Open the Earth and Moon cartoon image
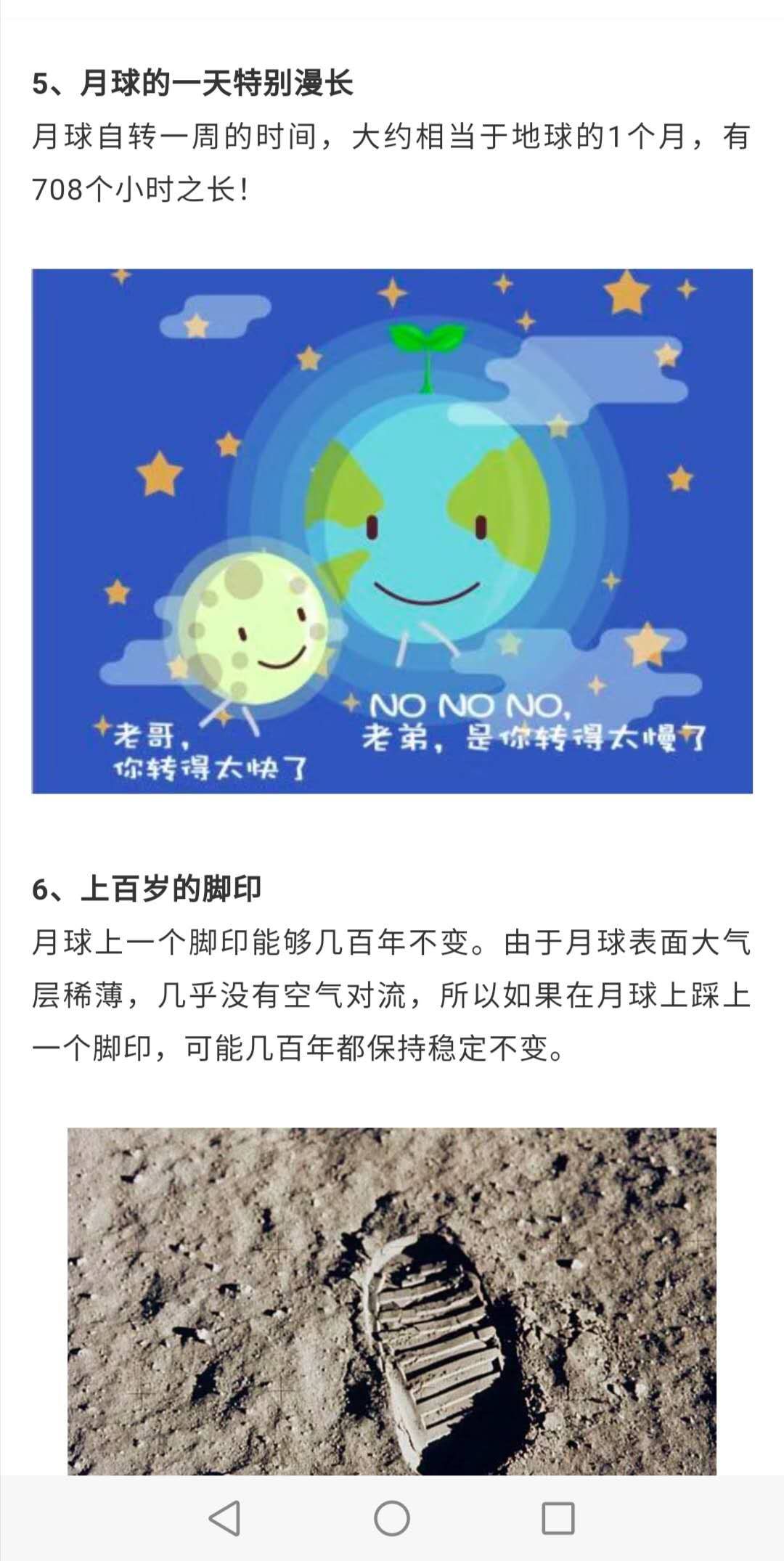This screenshot has height=1561, width=784. [x=392, y=531]
